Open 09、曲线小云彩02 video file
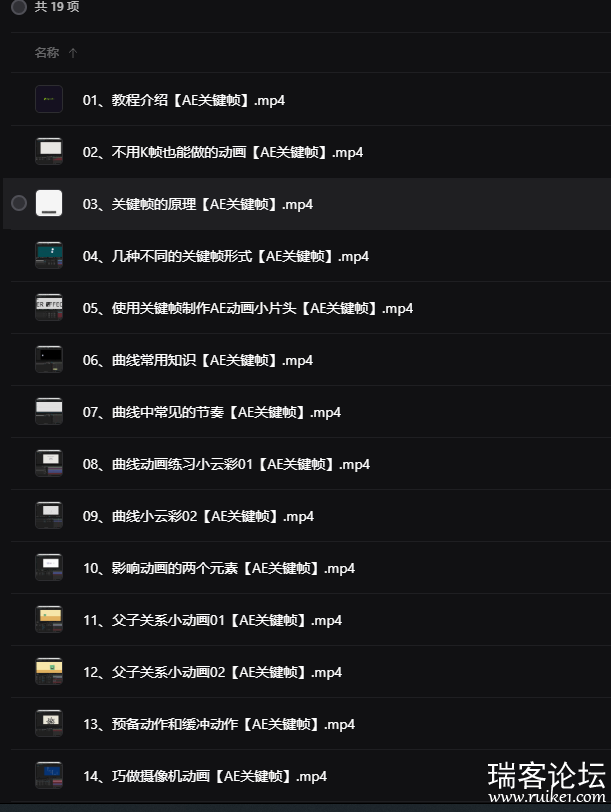The width and height of the screenshot is (611, 812). (x=198, y=516)
